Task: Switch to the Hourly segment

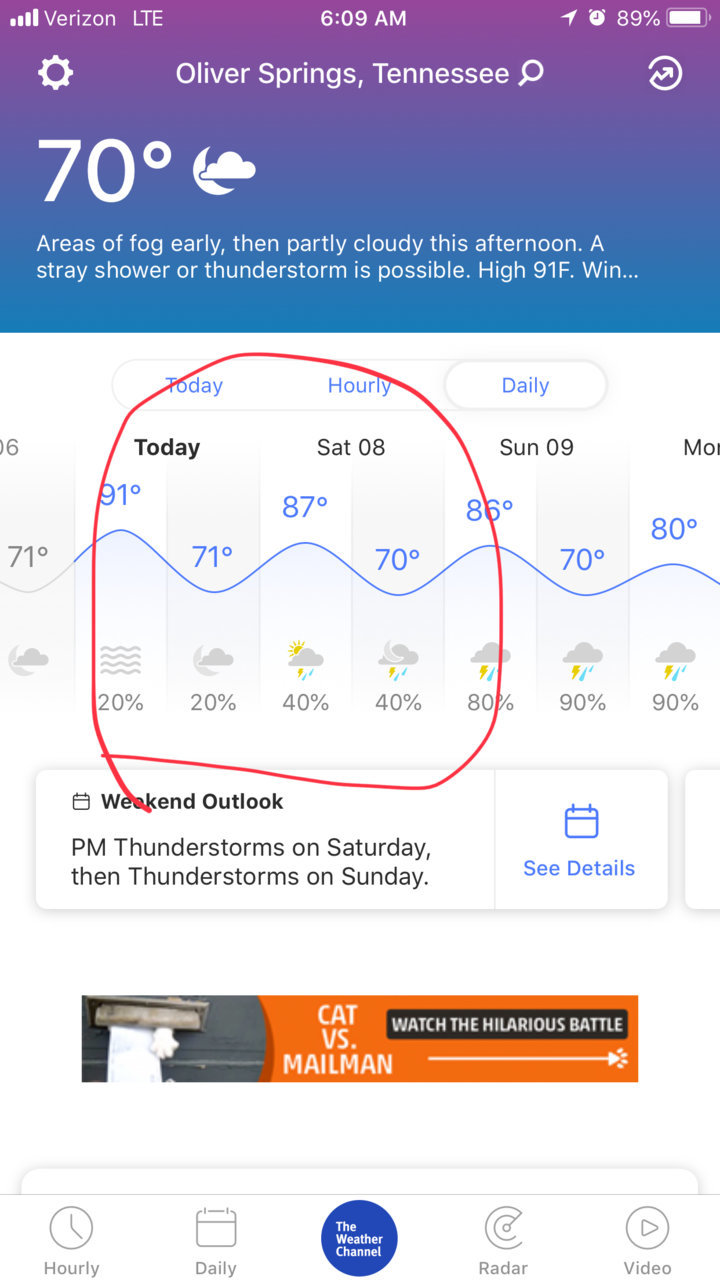Action: point(359,385)
